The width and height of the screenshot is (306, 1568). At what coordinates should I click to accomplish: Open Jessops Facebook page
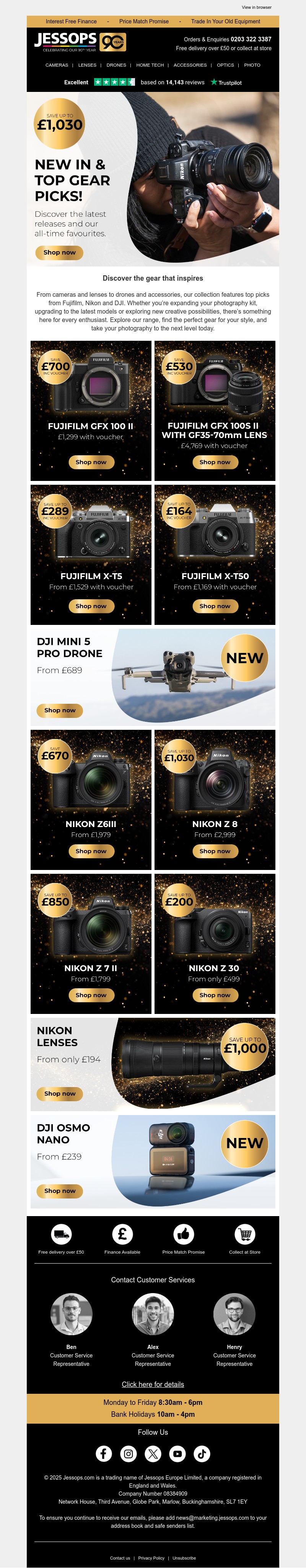[x=104, y=1454]
